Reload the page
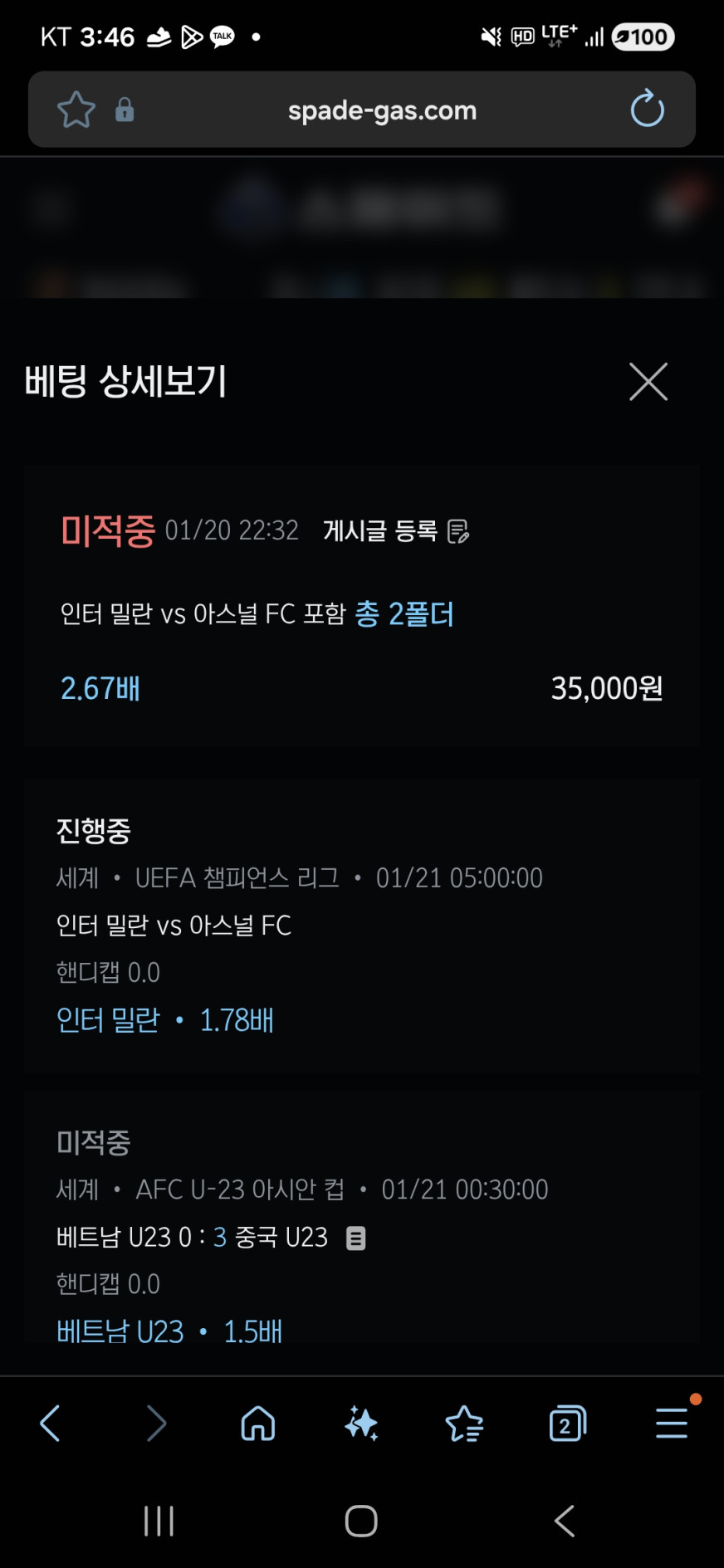 pos(647,110)
